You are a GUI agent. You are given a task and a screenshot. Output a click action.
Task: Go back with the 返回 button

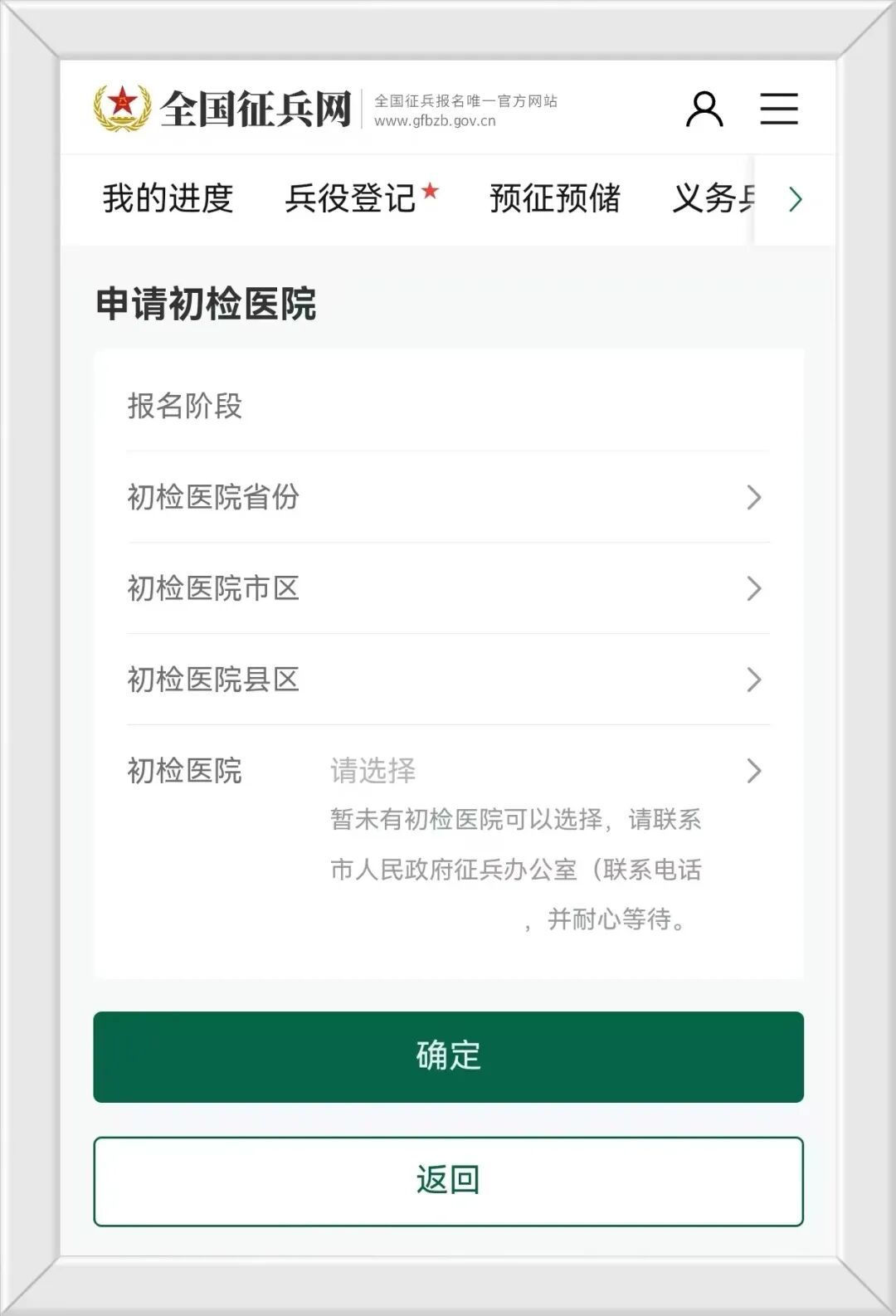(x=448, y=1181)
